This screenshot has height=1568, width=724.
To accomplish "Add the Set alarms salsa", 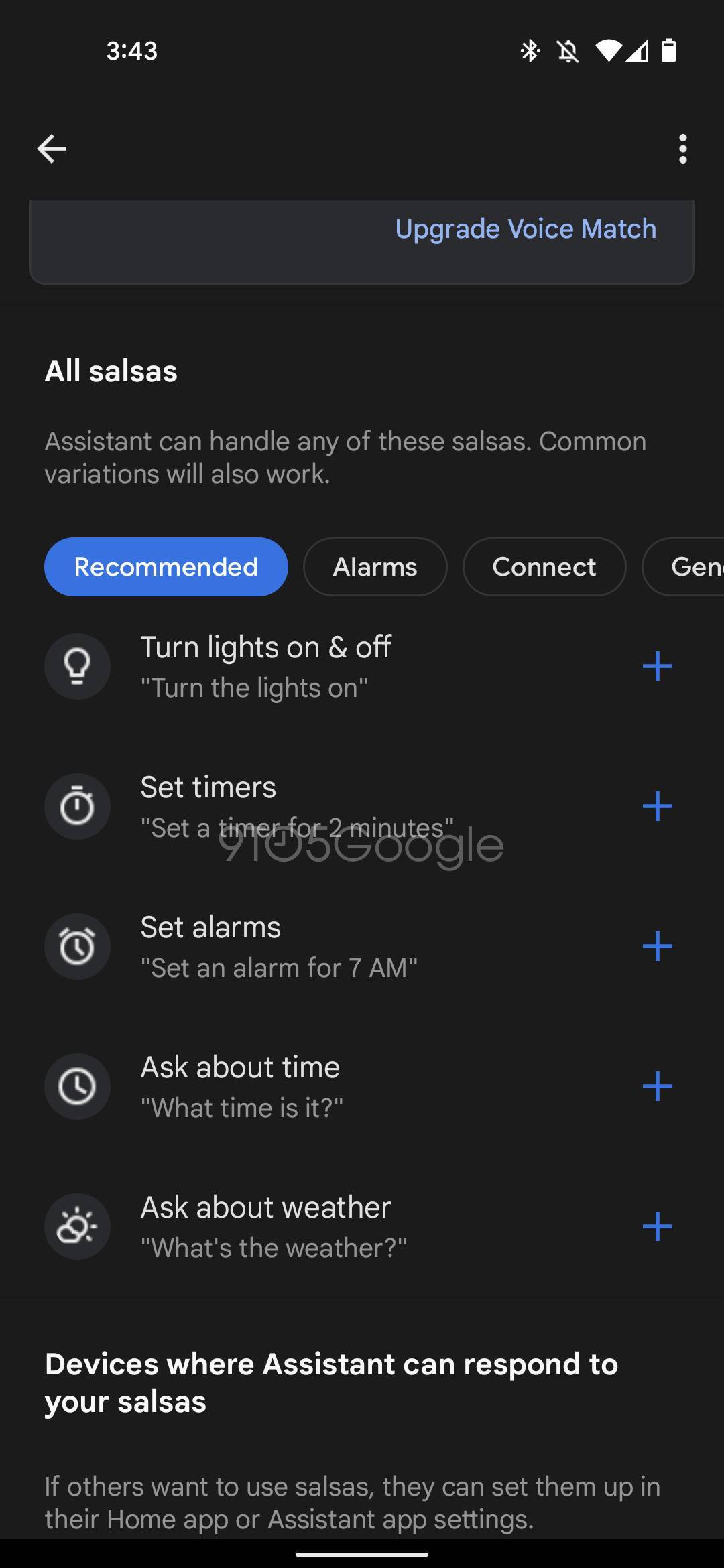I will click(657, 946).
